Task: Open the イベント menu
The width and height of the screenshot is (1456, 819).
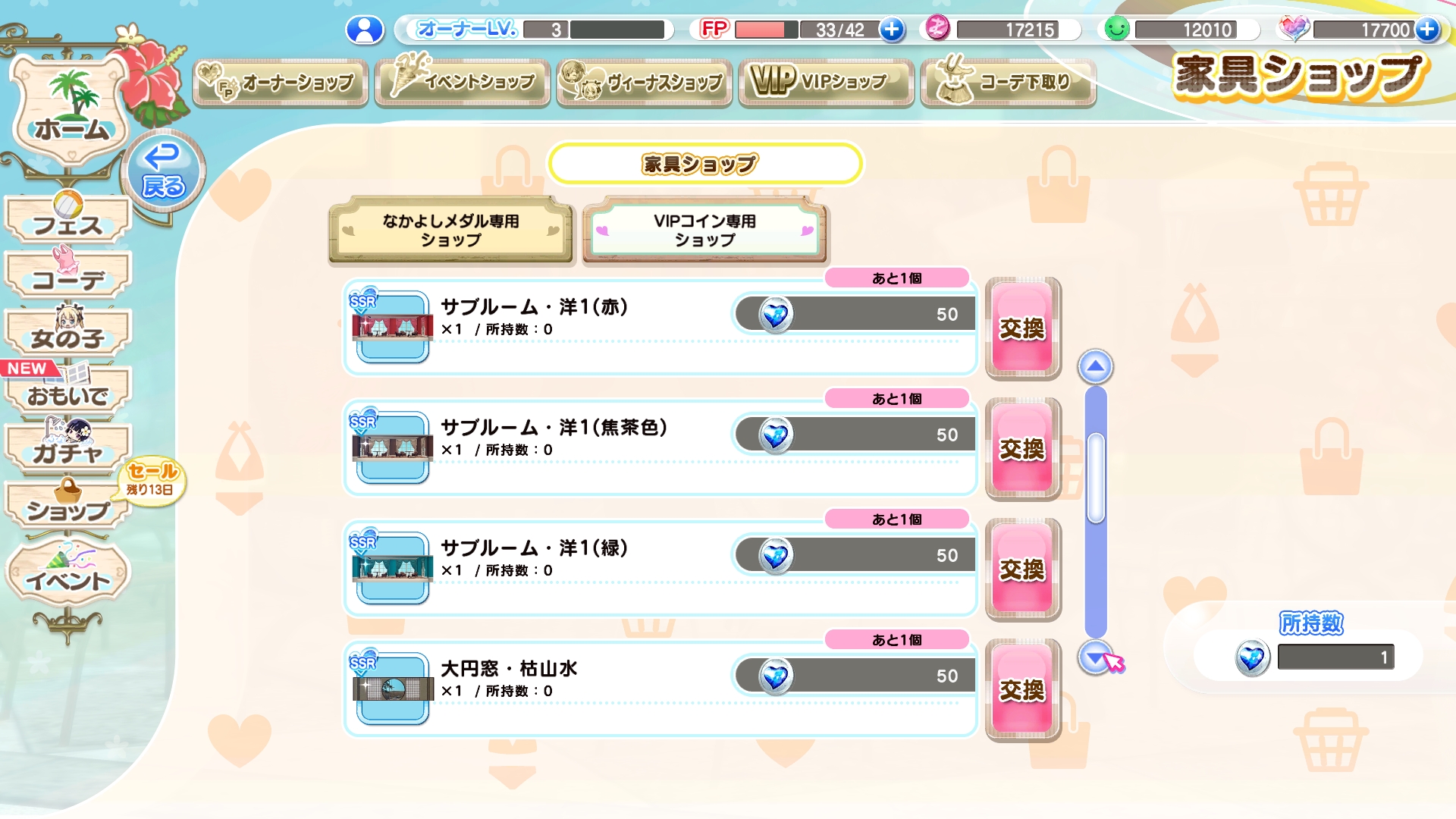Action: tap(68, 578)
